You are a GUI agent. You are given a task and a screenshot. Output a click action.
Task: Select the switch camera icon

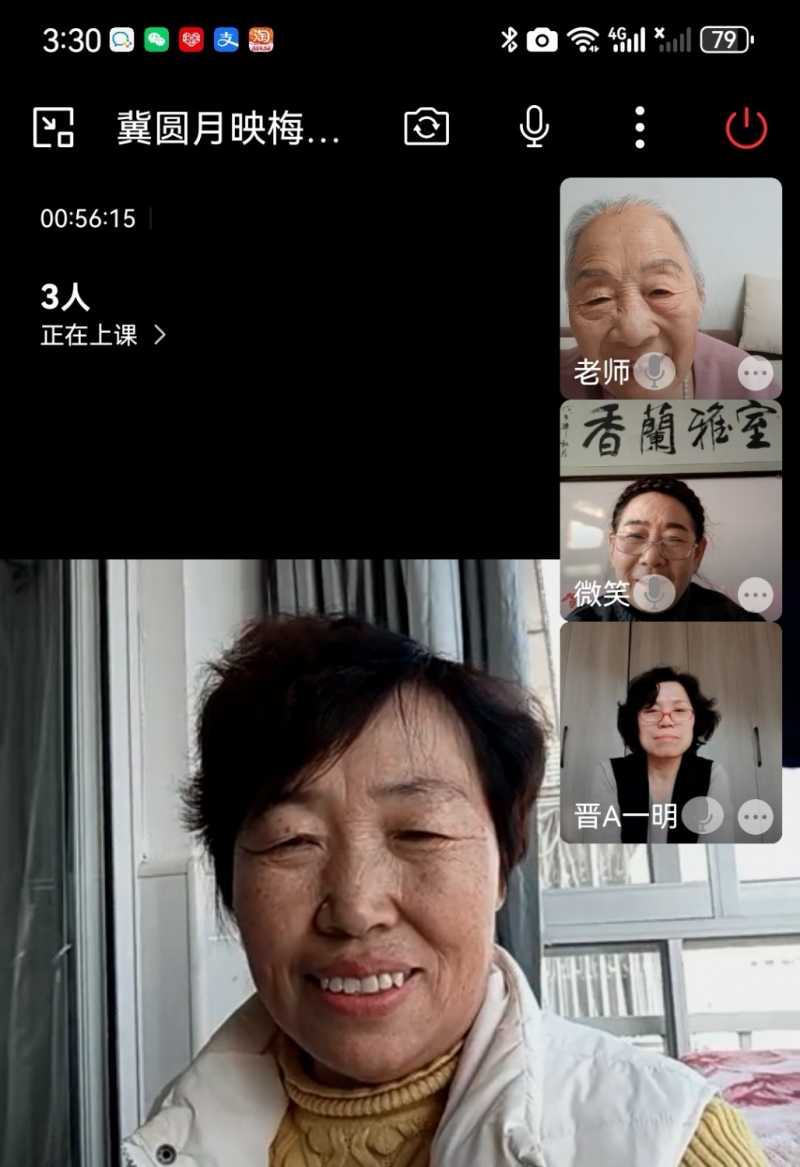(x=426, y=128)
